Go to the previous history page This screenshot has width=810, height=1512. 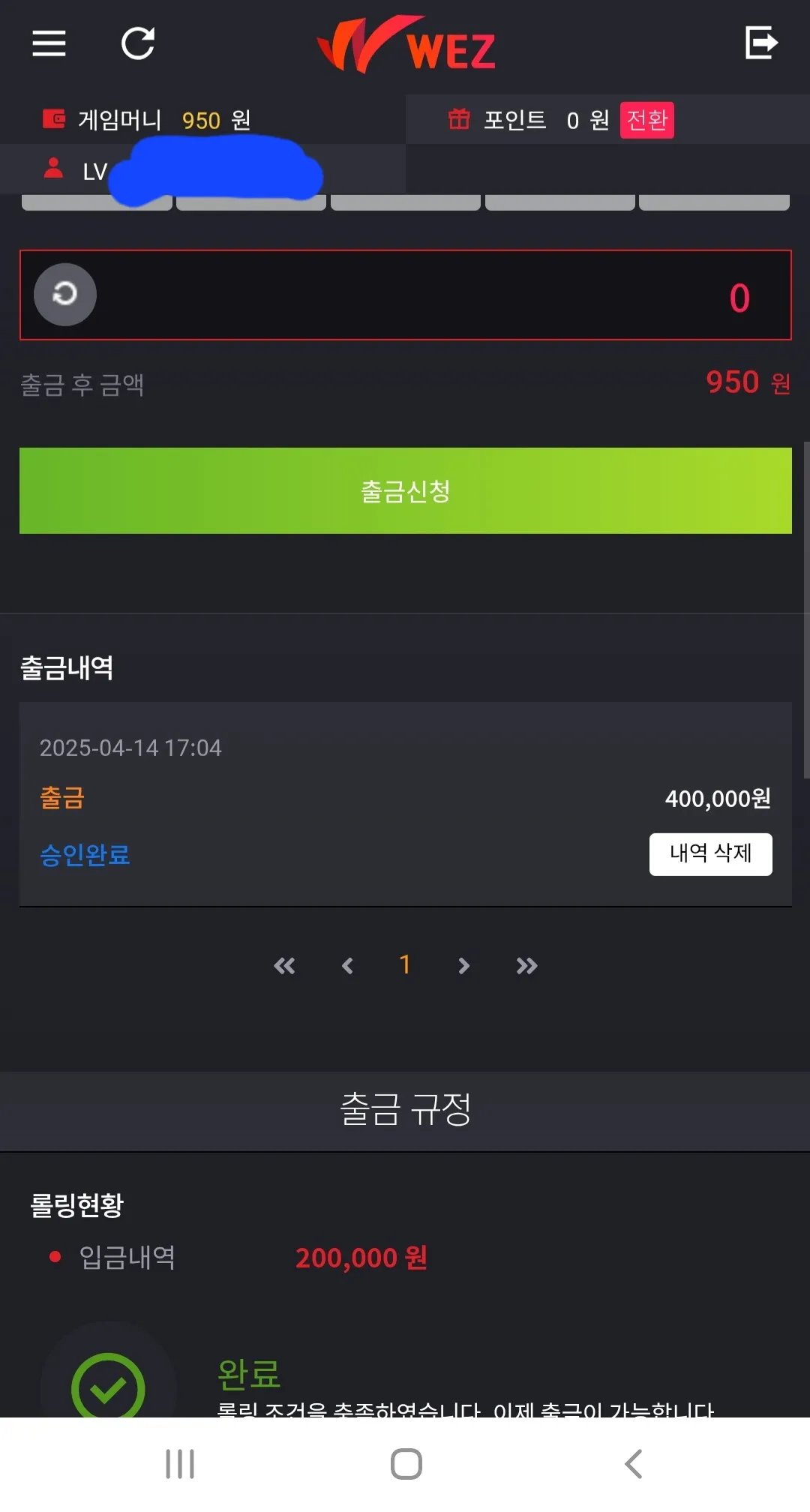pyautogui.click(x=347, y=966)
